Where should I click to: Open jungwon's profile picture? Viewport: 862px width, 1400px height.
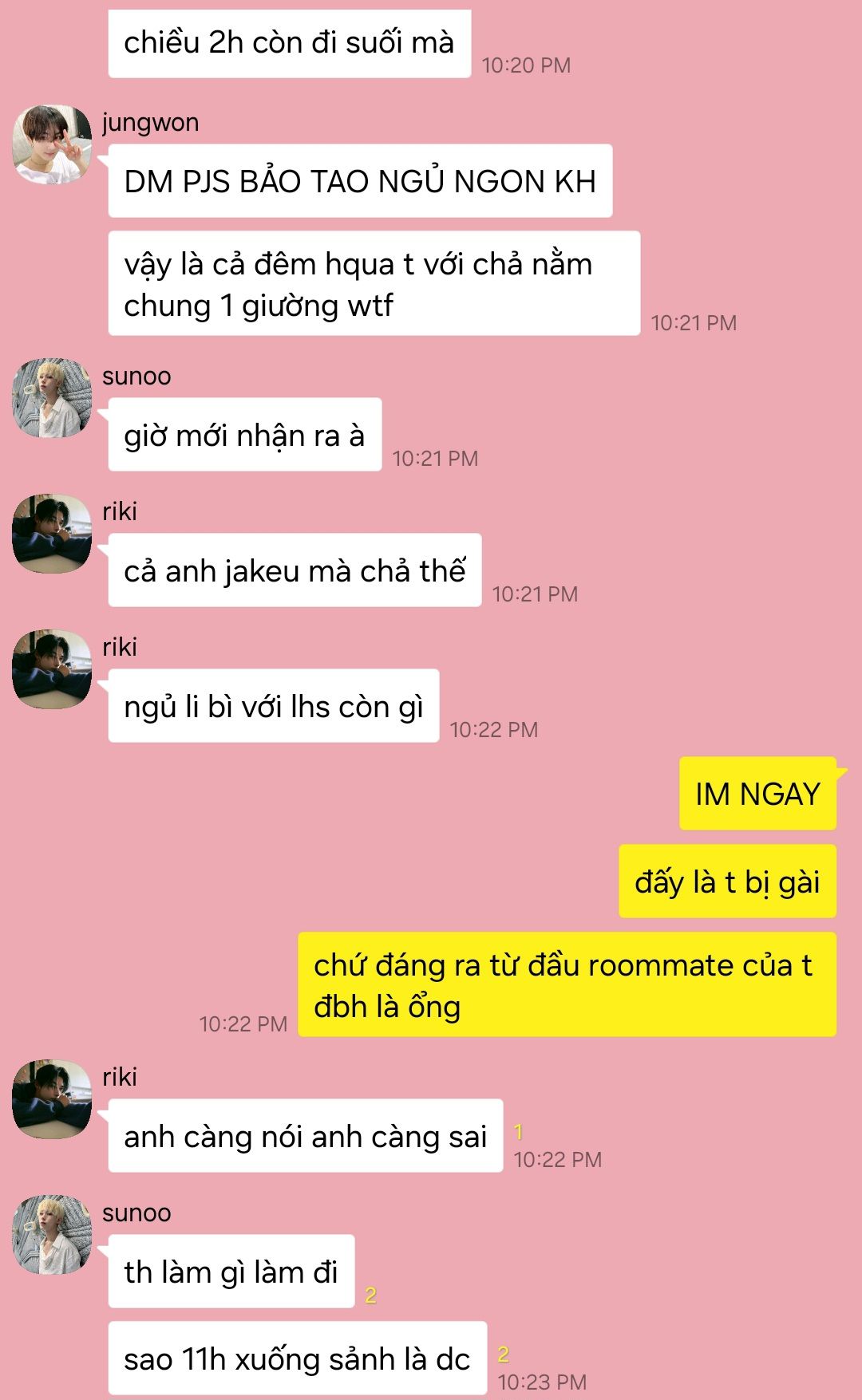point(52,144)
